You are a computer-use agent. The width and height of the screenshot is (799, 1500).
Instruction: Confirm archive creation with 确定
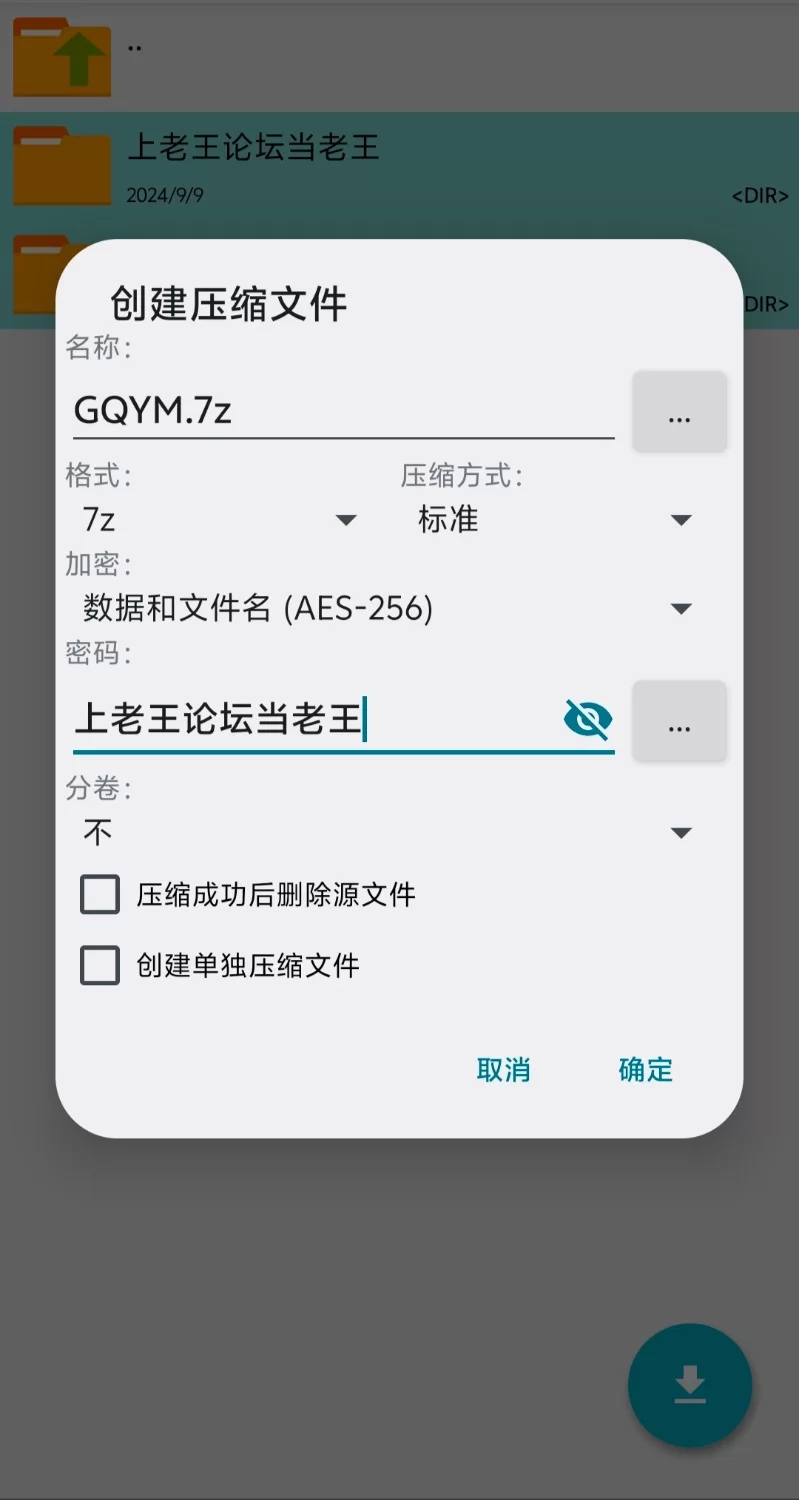click(645, 1070)
